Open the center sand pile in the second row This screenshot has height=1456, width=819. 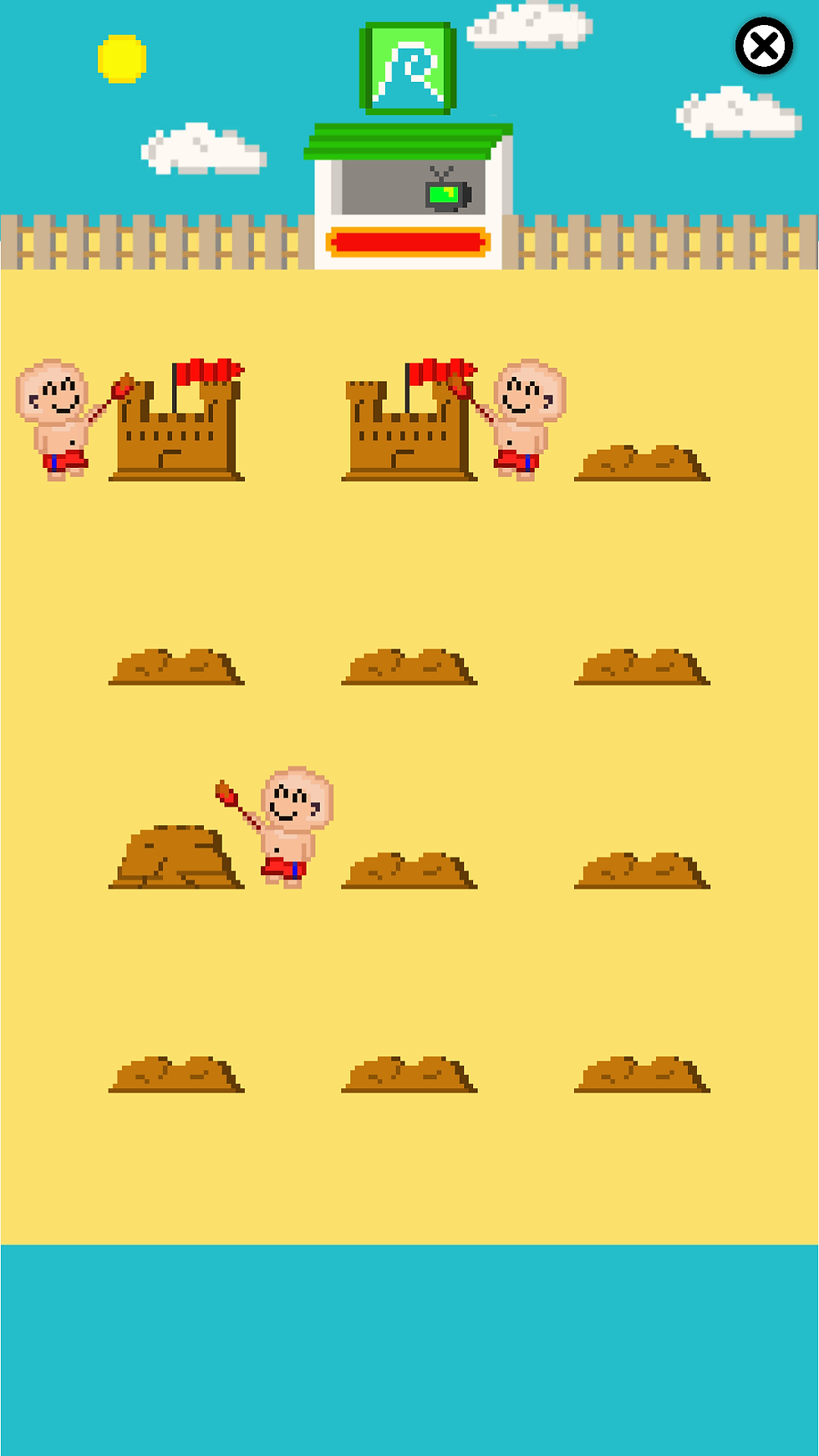(x=409, y=664)
